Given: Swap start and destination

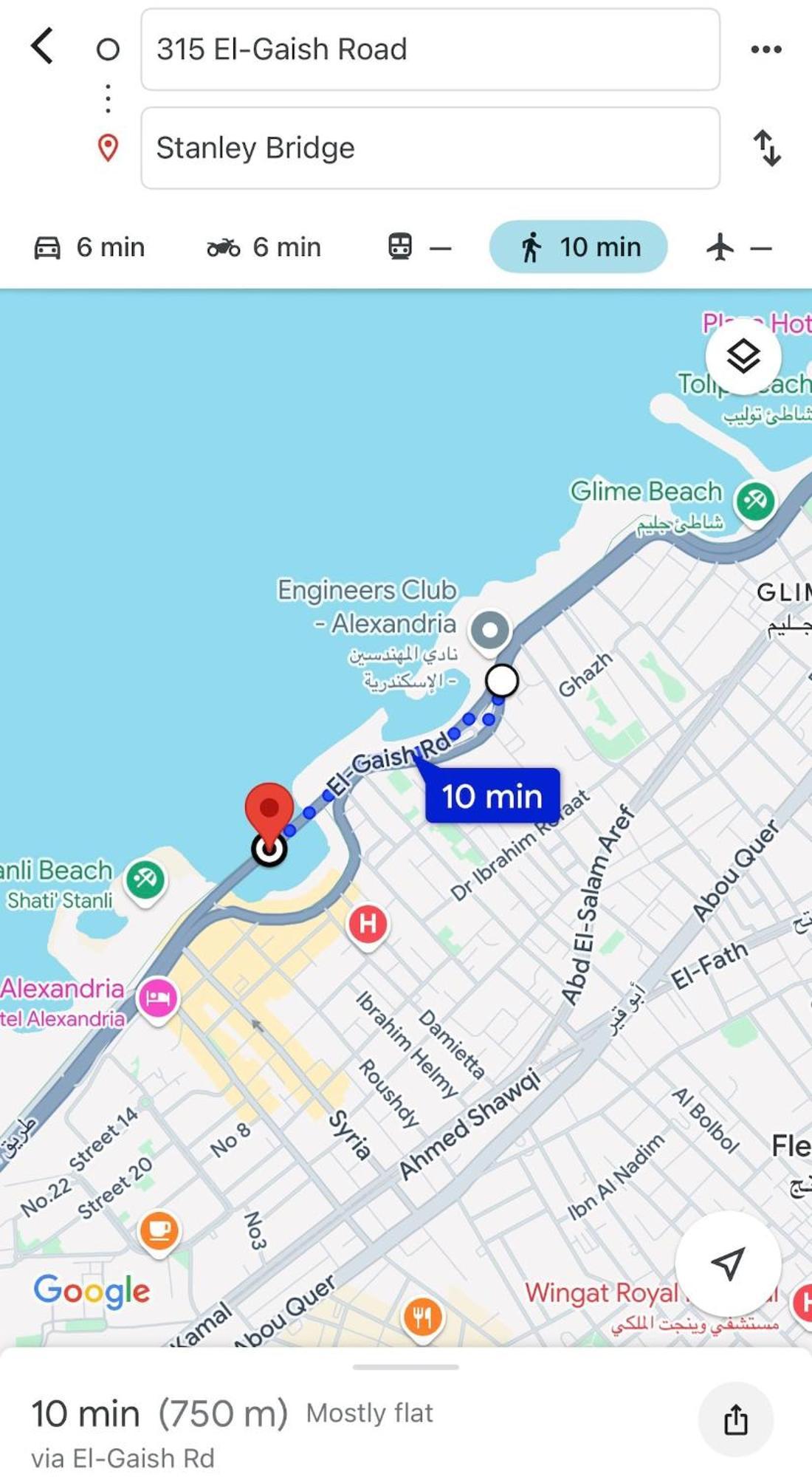Looking at the screenshot, I should pos(766,148).
